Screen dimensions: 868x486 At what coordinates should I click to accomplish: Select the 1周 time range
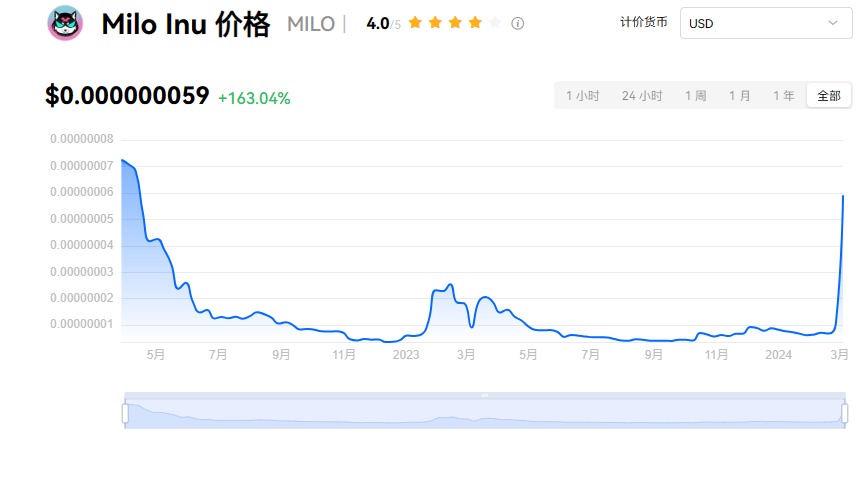click(x=695, y=96)
